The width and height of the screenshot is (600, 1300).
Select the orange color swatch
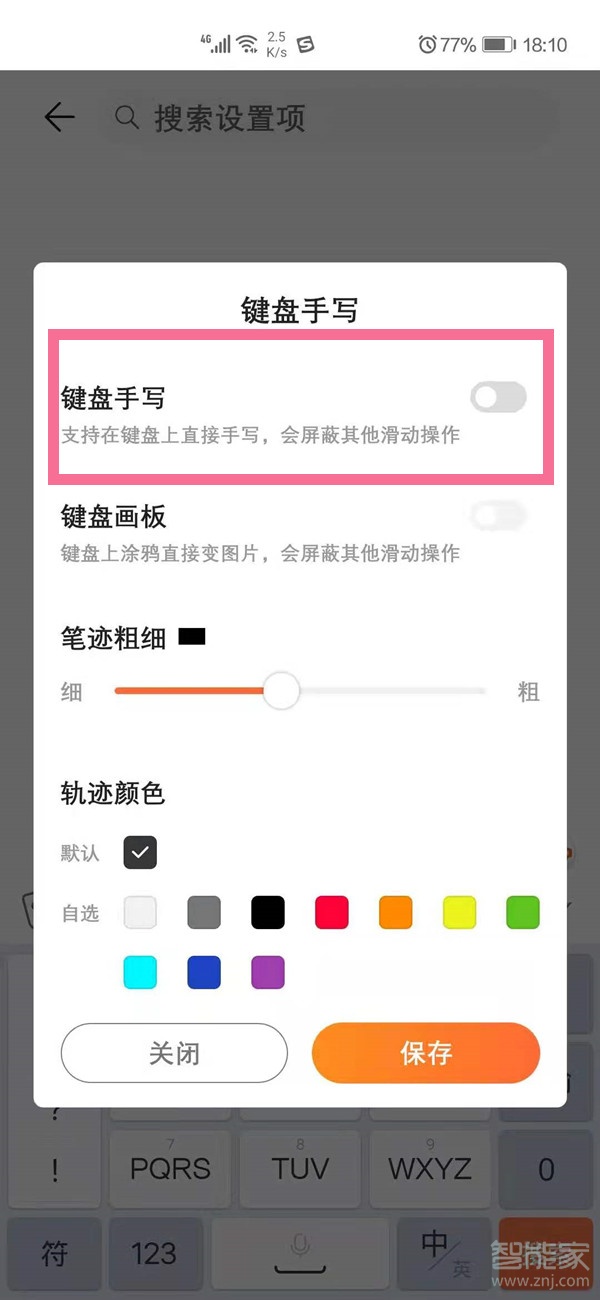coord(396,912)
